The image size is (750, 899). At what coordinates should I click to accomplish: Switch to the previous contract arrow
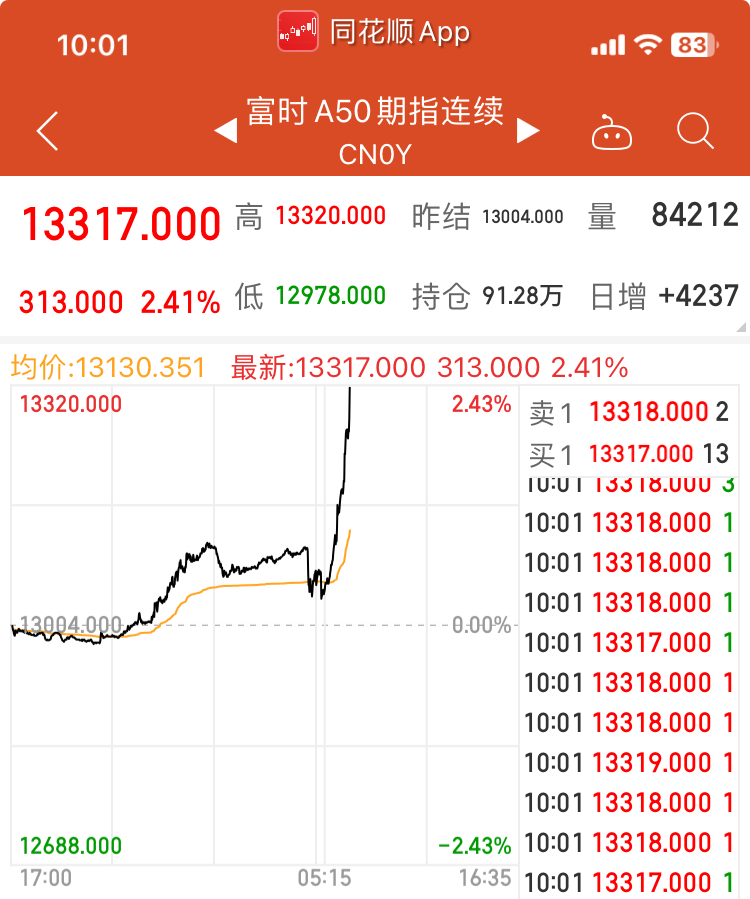pos(227,131)
